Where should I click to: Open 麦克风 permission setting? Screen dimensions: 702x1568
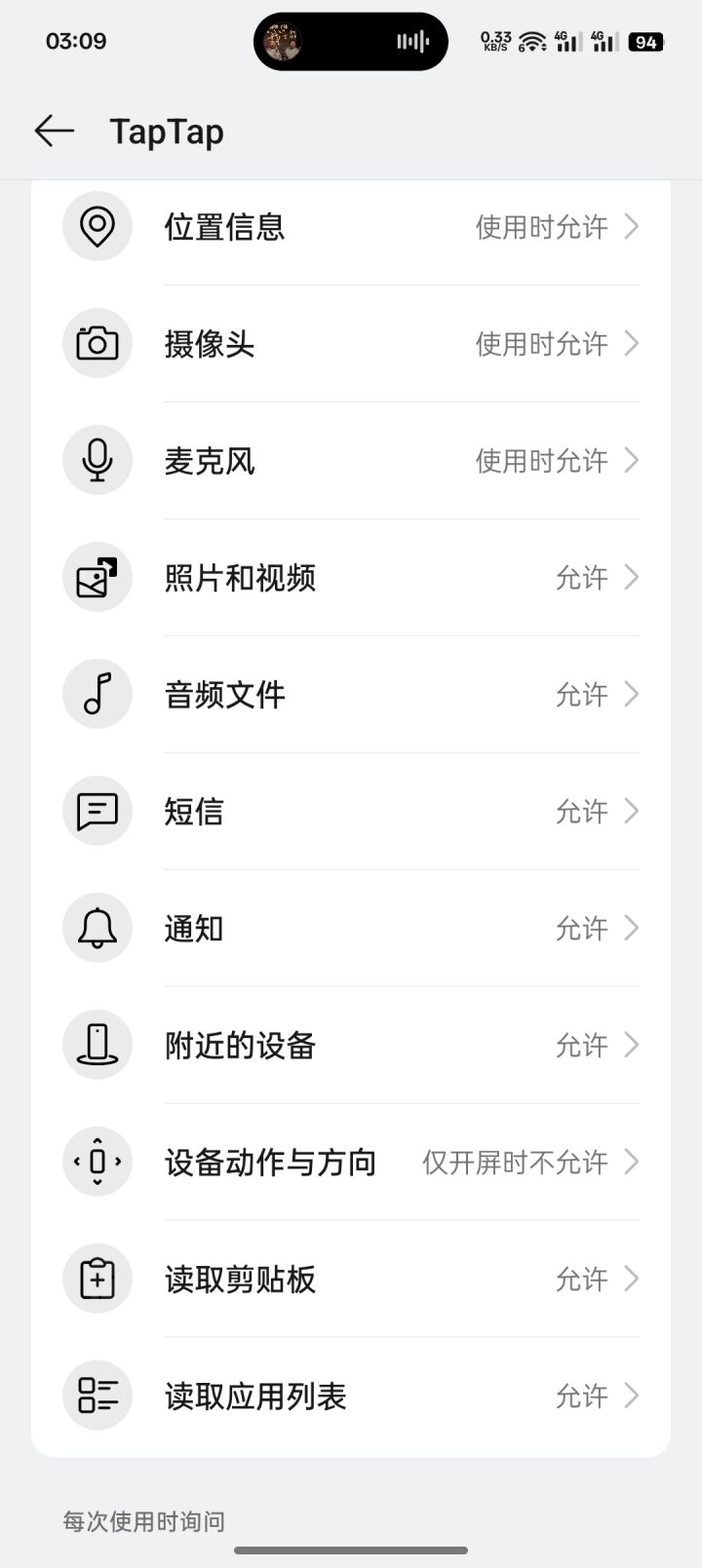point(351,461)
